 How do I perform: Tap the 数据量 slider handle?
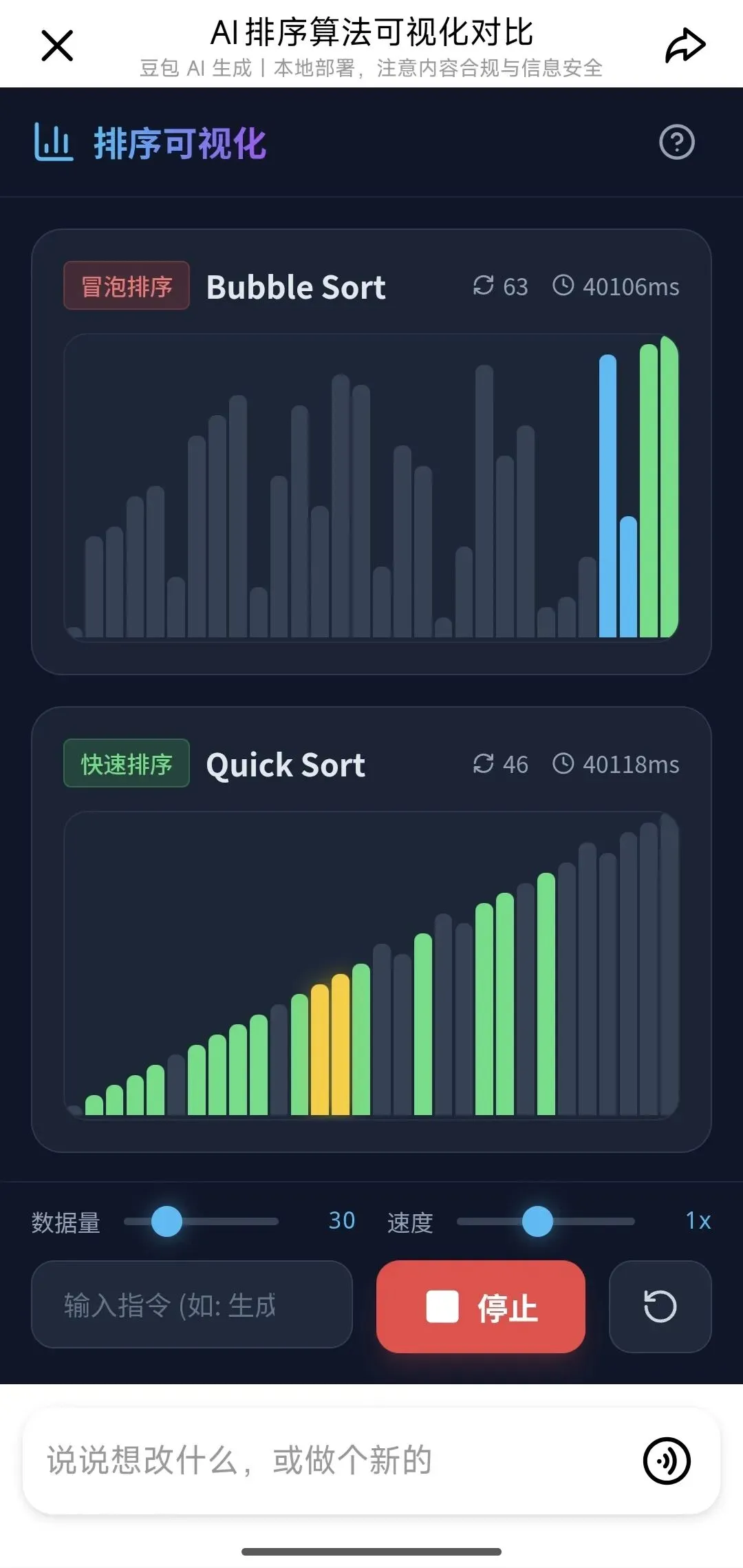pyautogui.click(x=166, y=1221)
